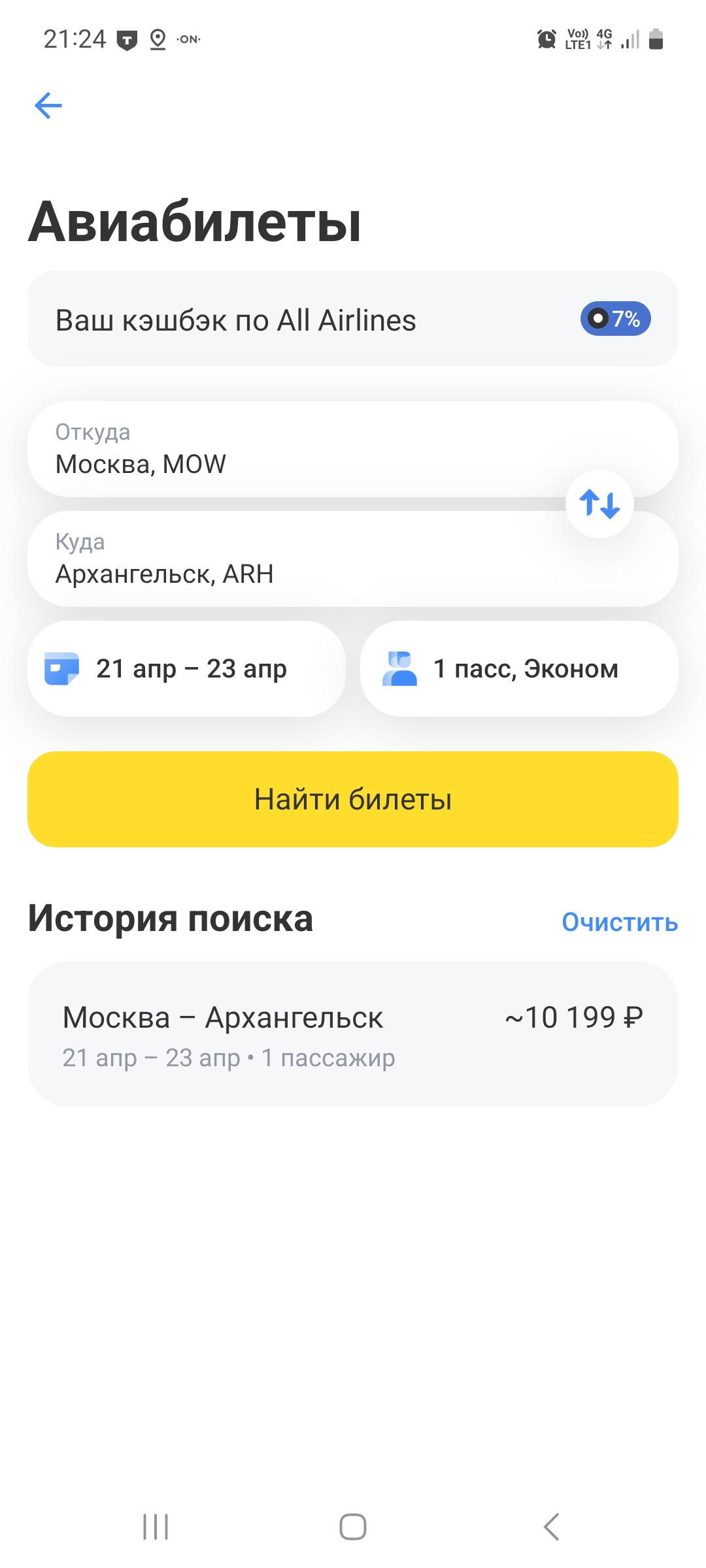Tap Найти билеты to search
This screenshot has width=706, height=1568.
coord(353,800)
